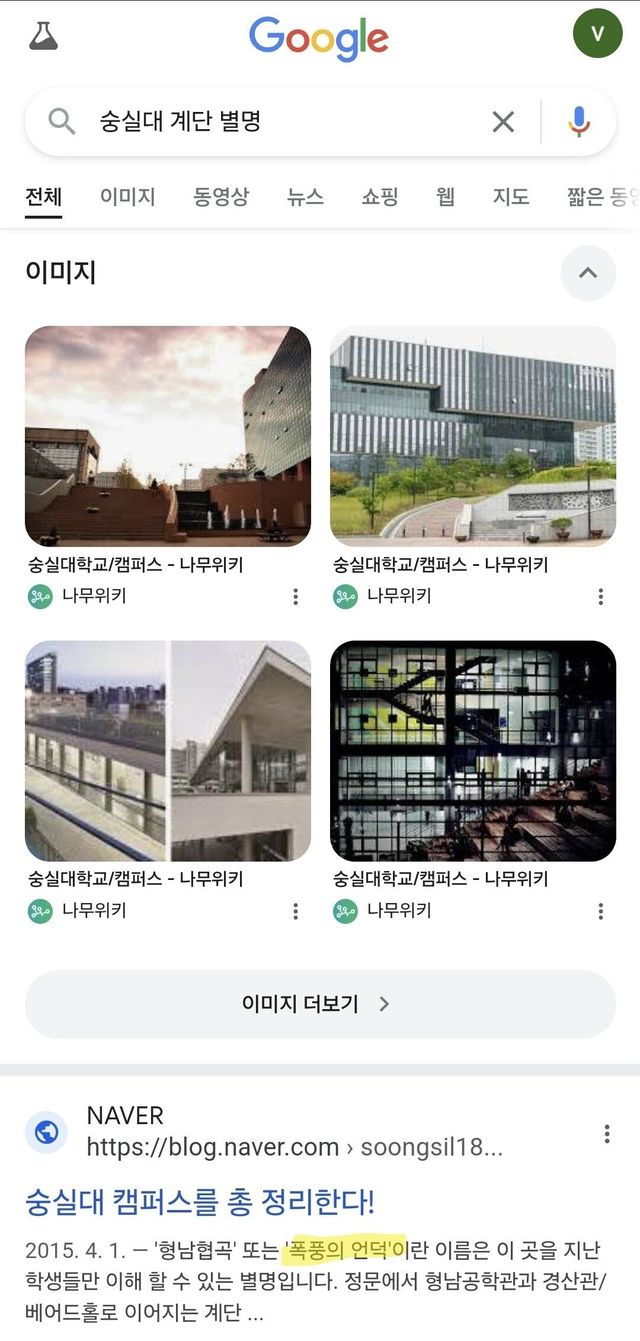640x1341 pixels.
Task: Tap 이미지 더보기 to see more images
Action: (x=320, y=1004)
